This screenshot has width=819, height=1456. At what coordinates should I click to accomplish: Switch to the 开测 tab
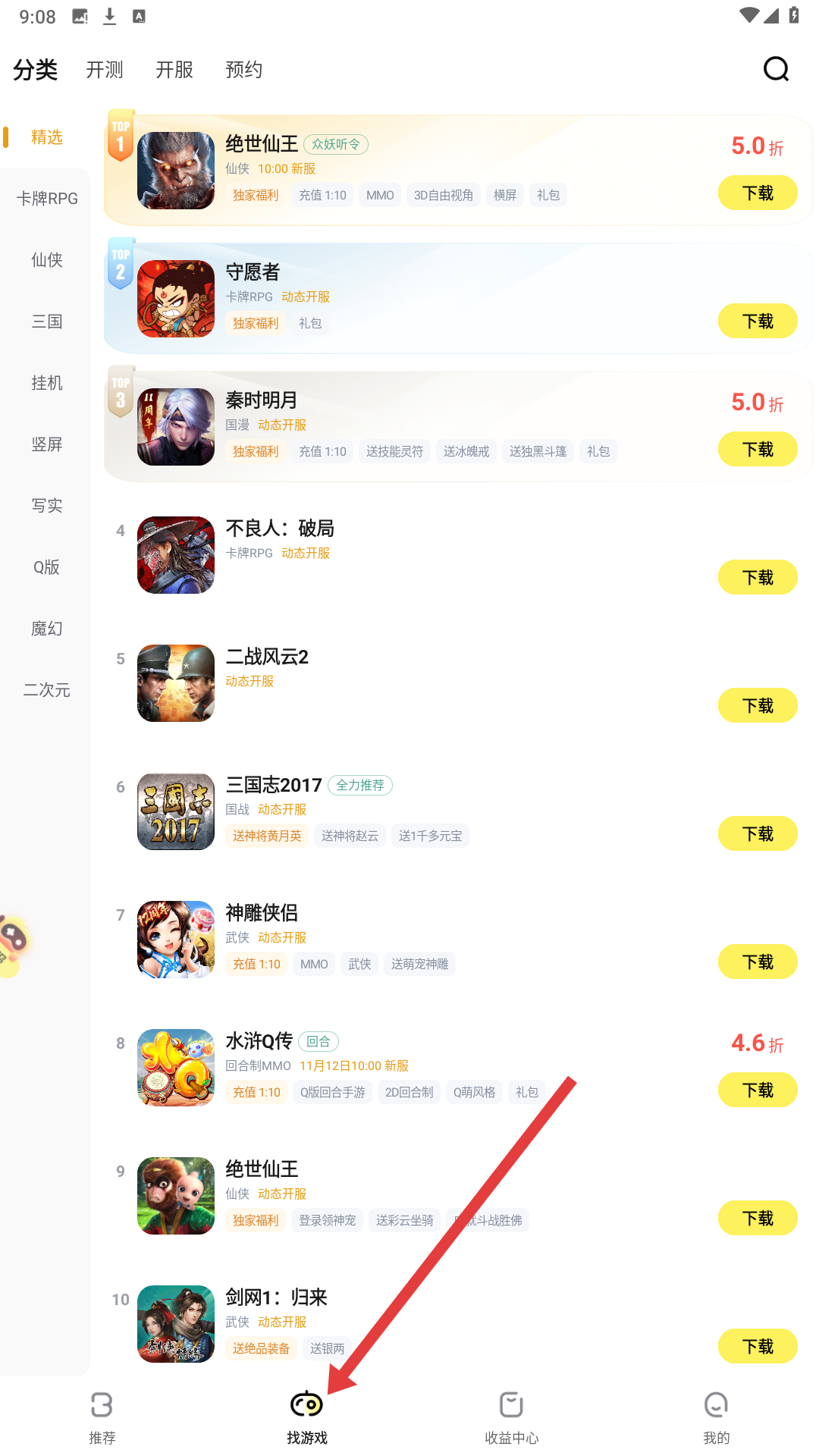pyautogui.click(x=104, y=70)
